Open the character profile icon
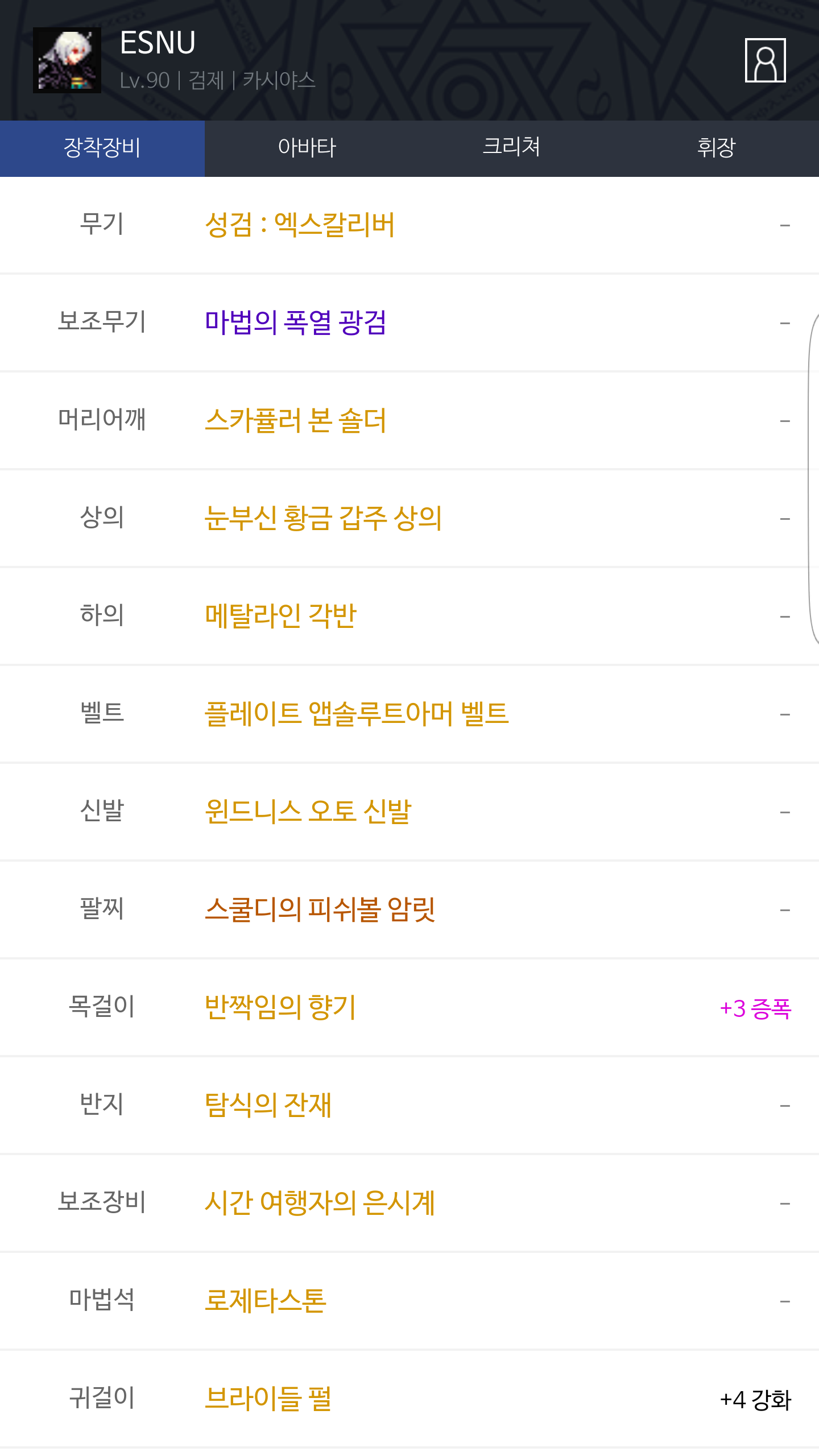 [x=765, y=60]
